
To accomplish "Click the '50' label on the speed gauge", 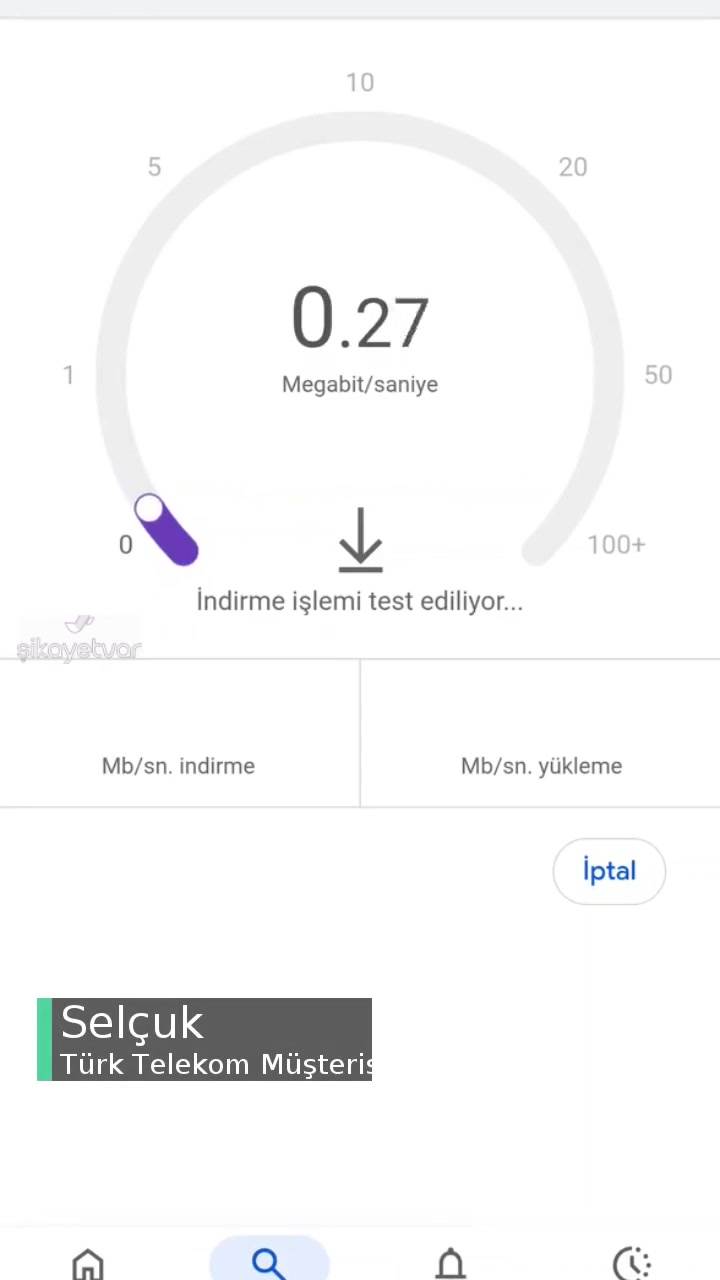I will (x=658, y=374).
